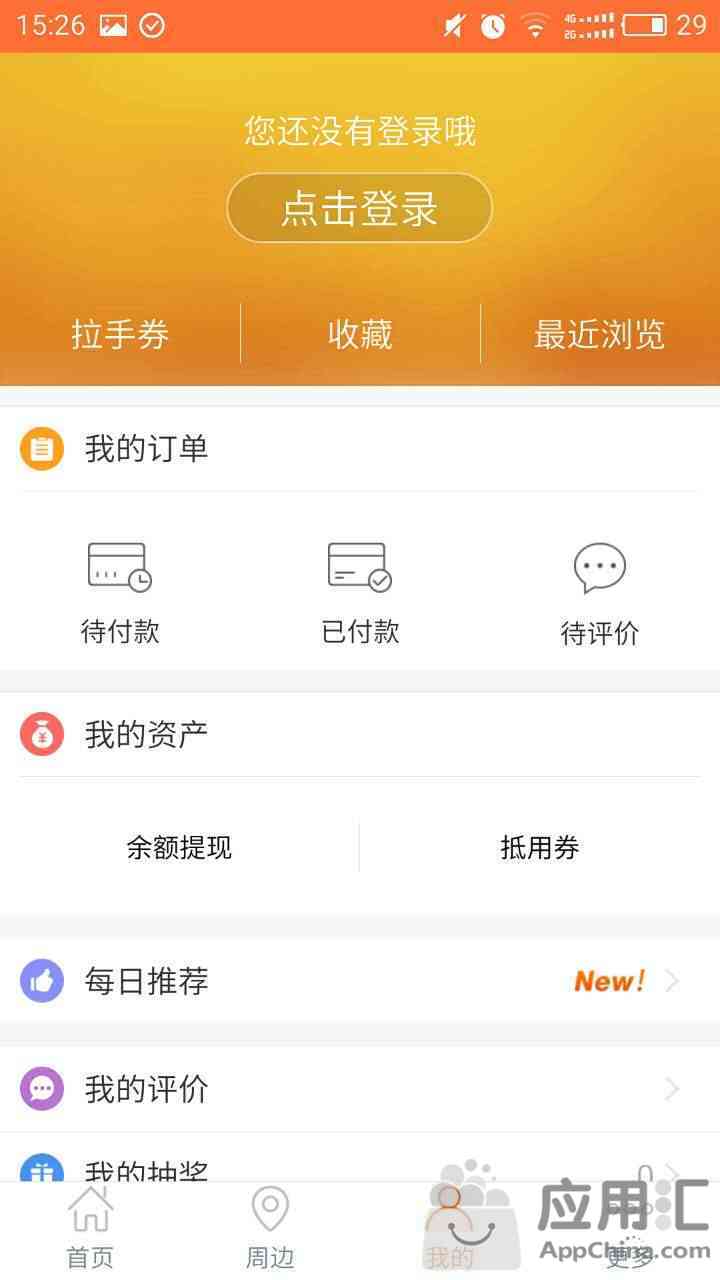Switch to the 首页 home tab

90,1229
